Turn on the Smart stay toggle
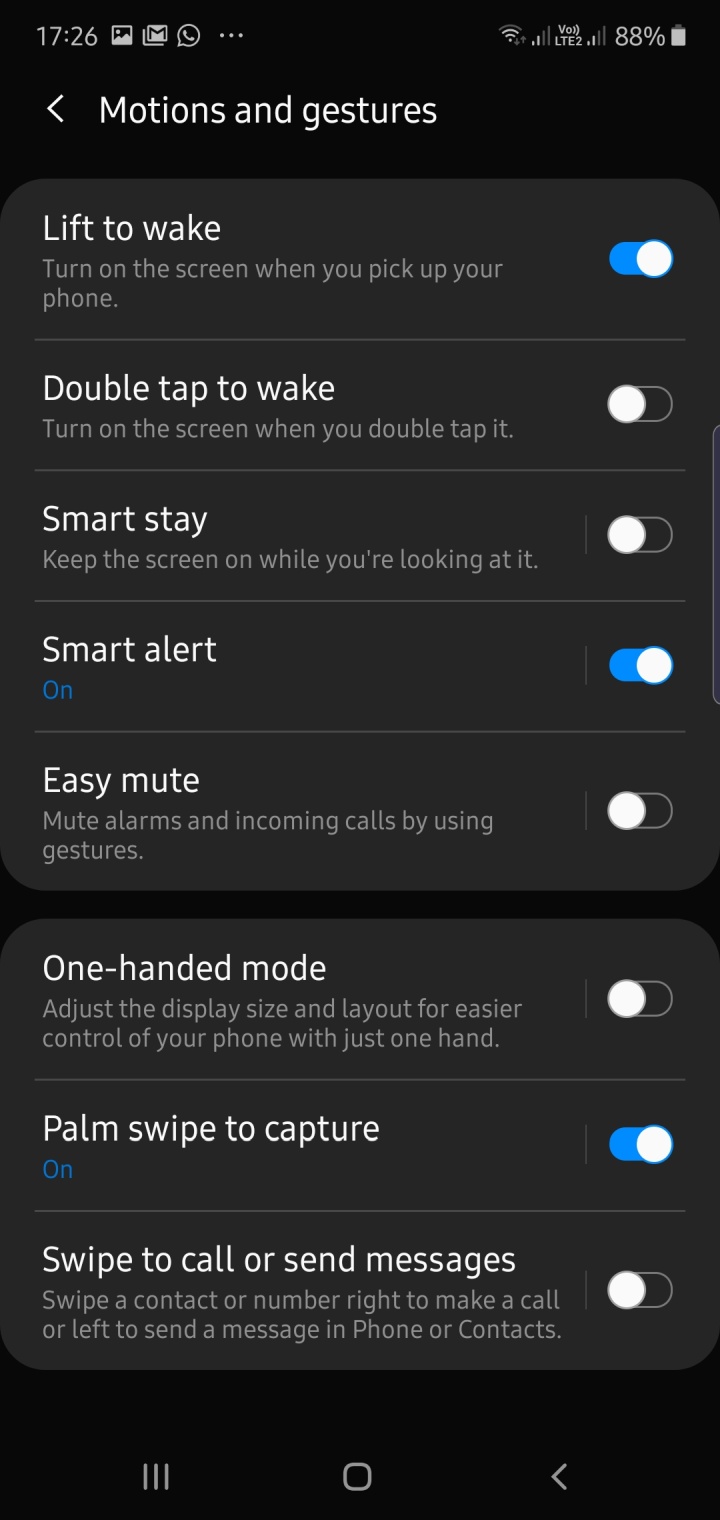Viewport: 720px width, 1520px height. point(640,535)
